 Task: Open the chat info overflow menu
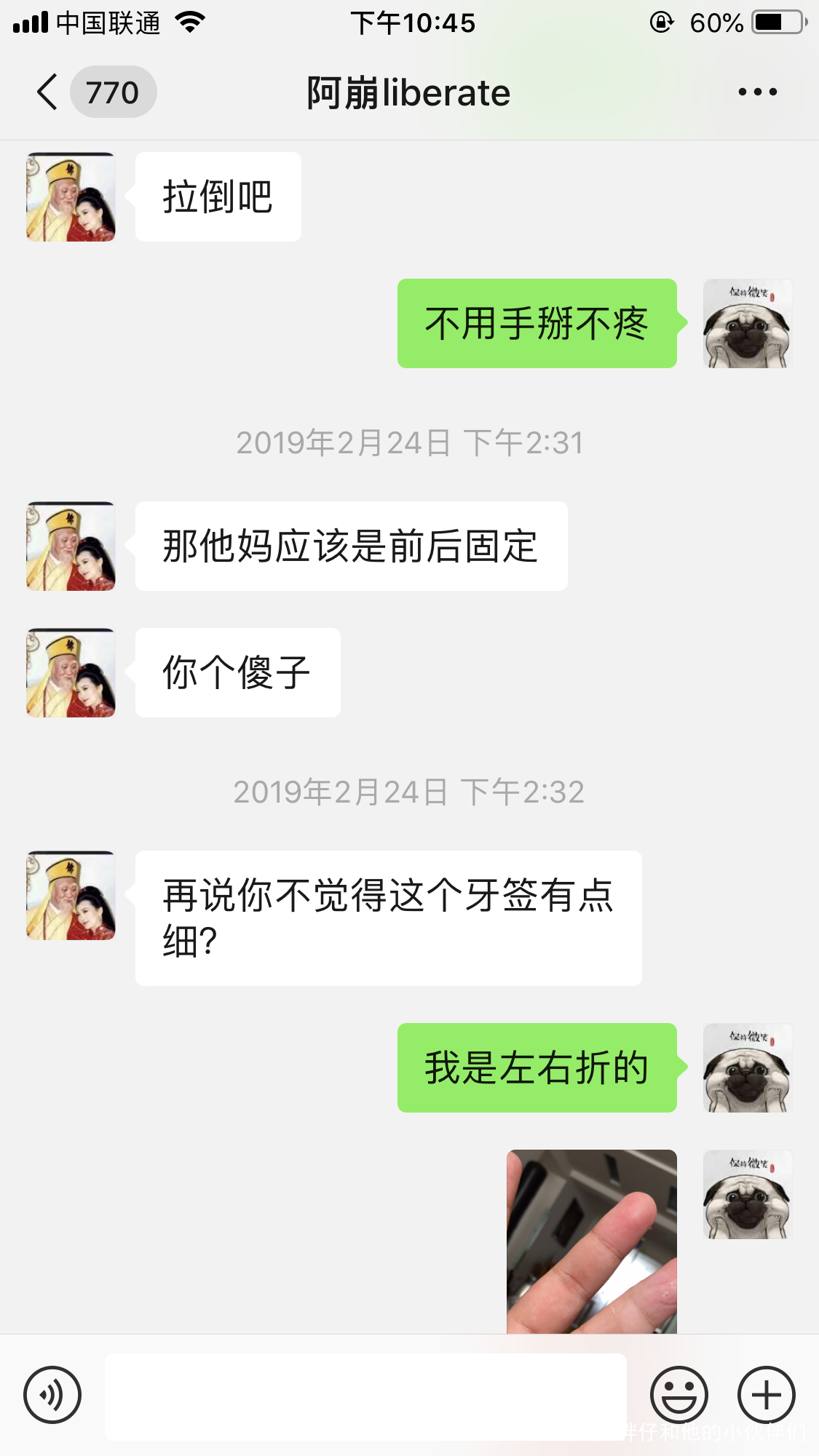click(x=757, y=92)
